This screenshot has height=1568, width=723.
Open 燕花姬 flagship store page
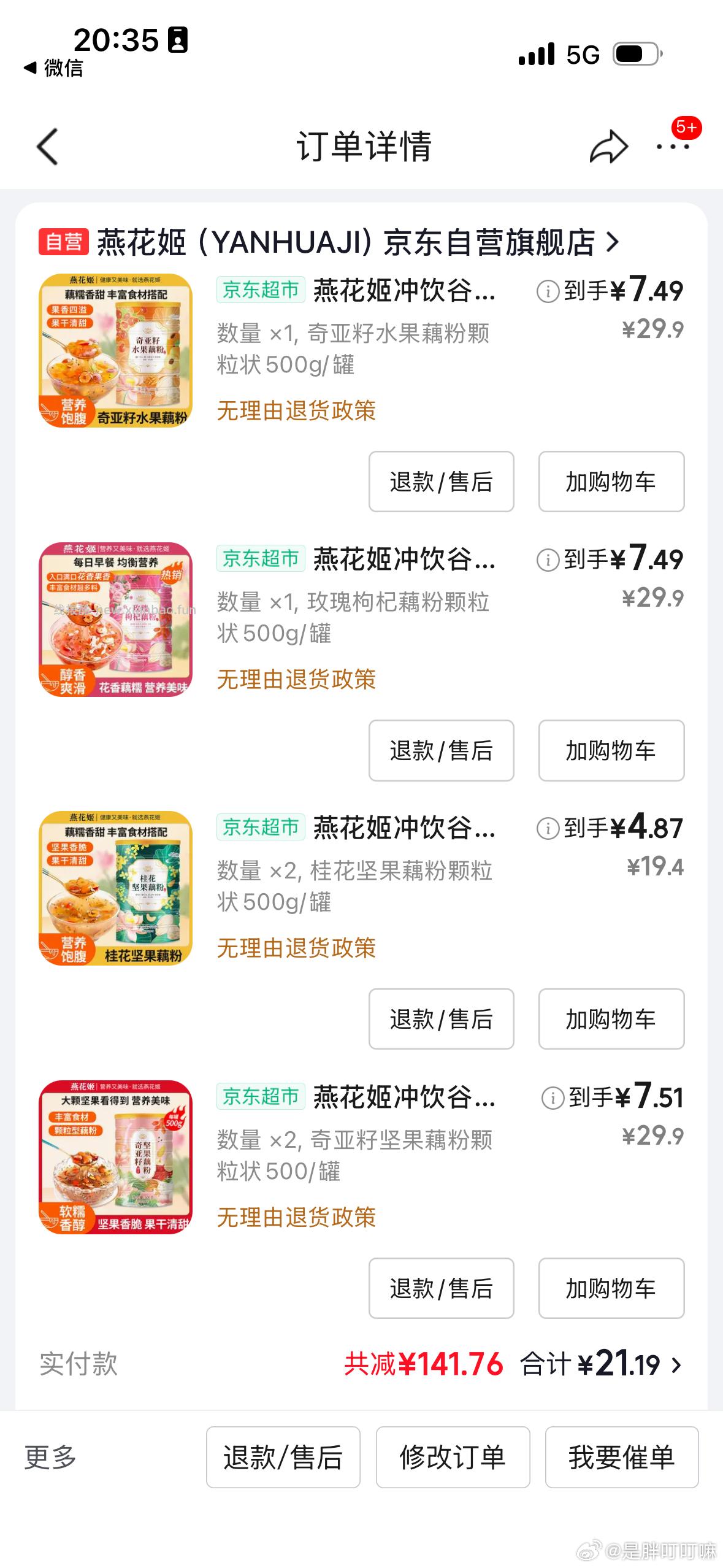tap(350, 242)
